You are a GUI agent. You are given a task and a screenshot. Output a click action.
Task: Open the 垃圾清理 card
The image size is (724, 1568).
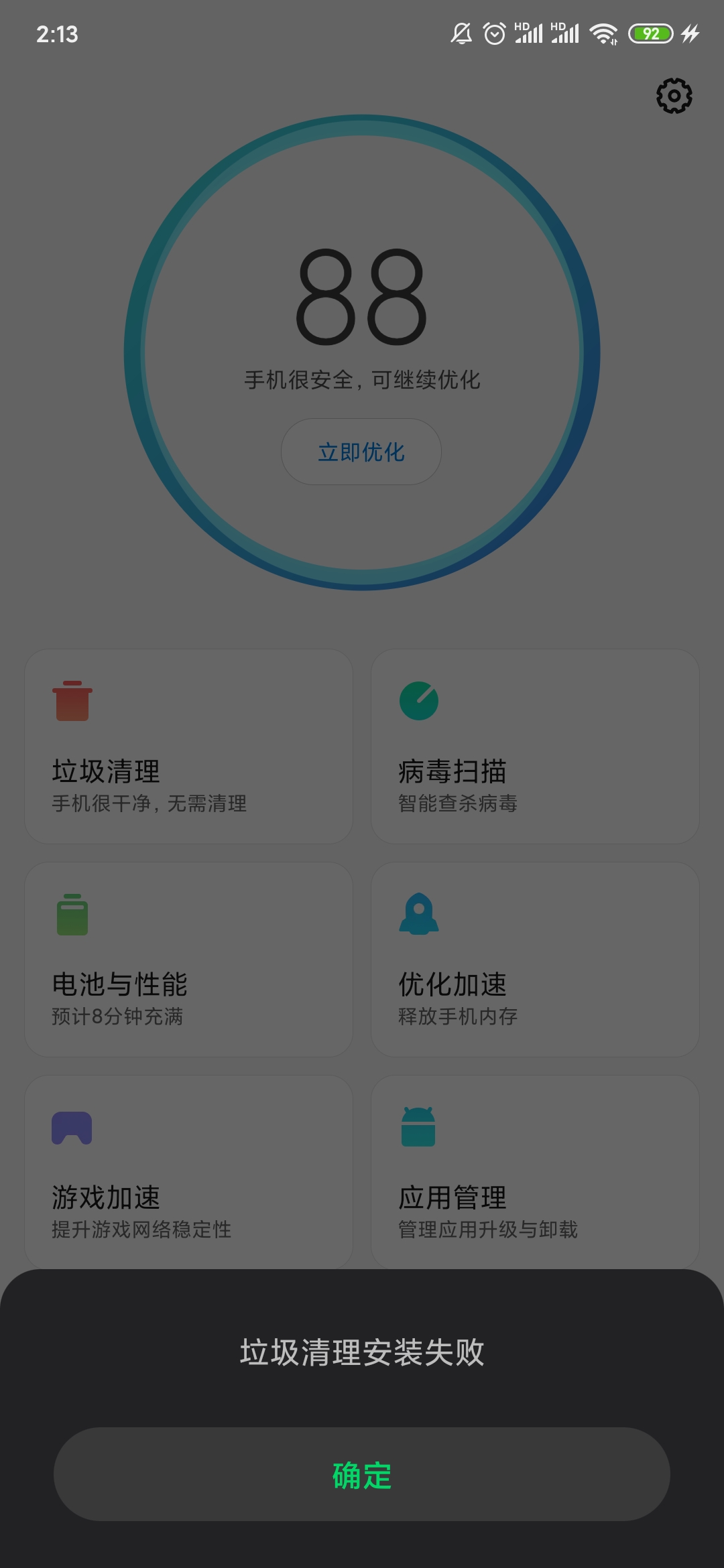[189, 746]
